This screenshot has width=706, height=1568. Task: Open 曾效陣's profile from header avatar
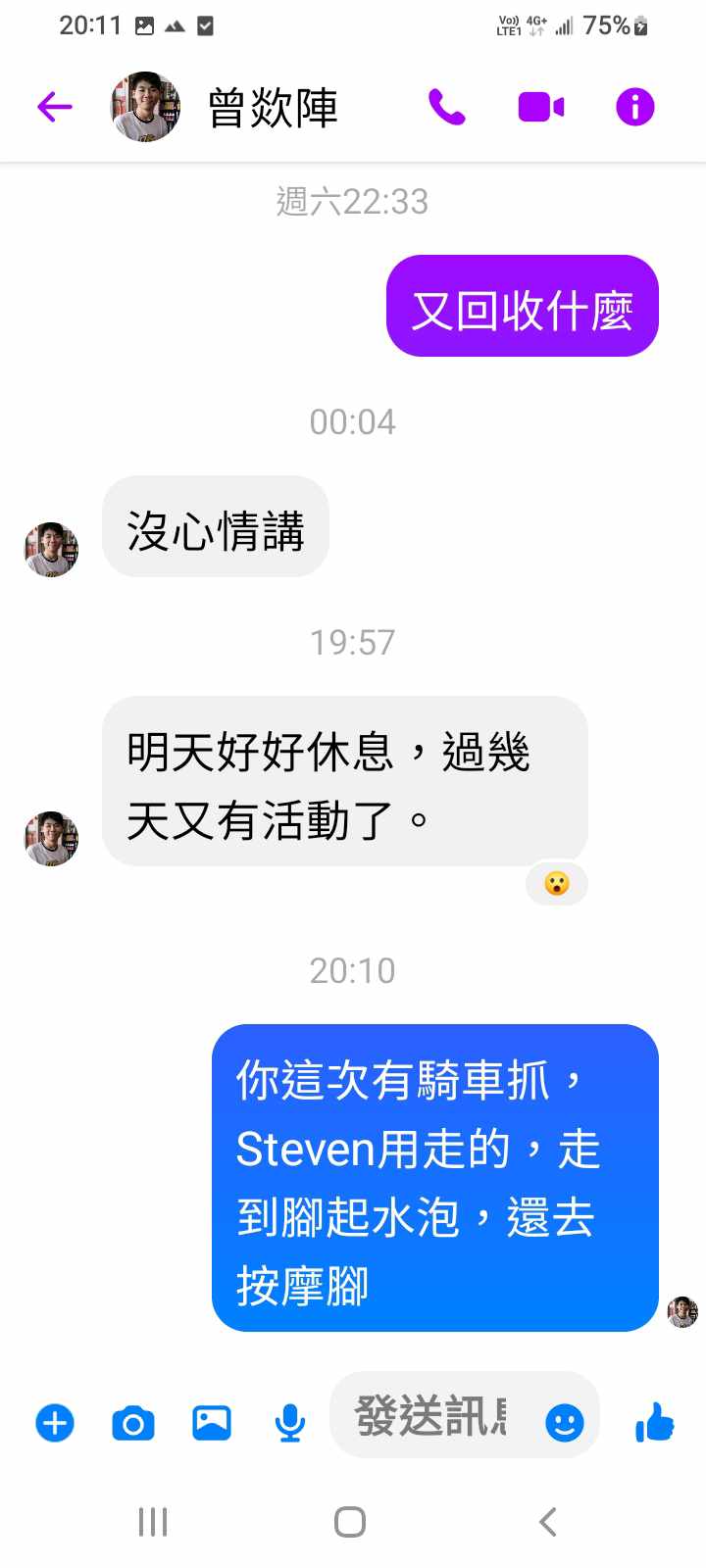tap(145, 107)
